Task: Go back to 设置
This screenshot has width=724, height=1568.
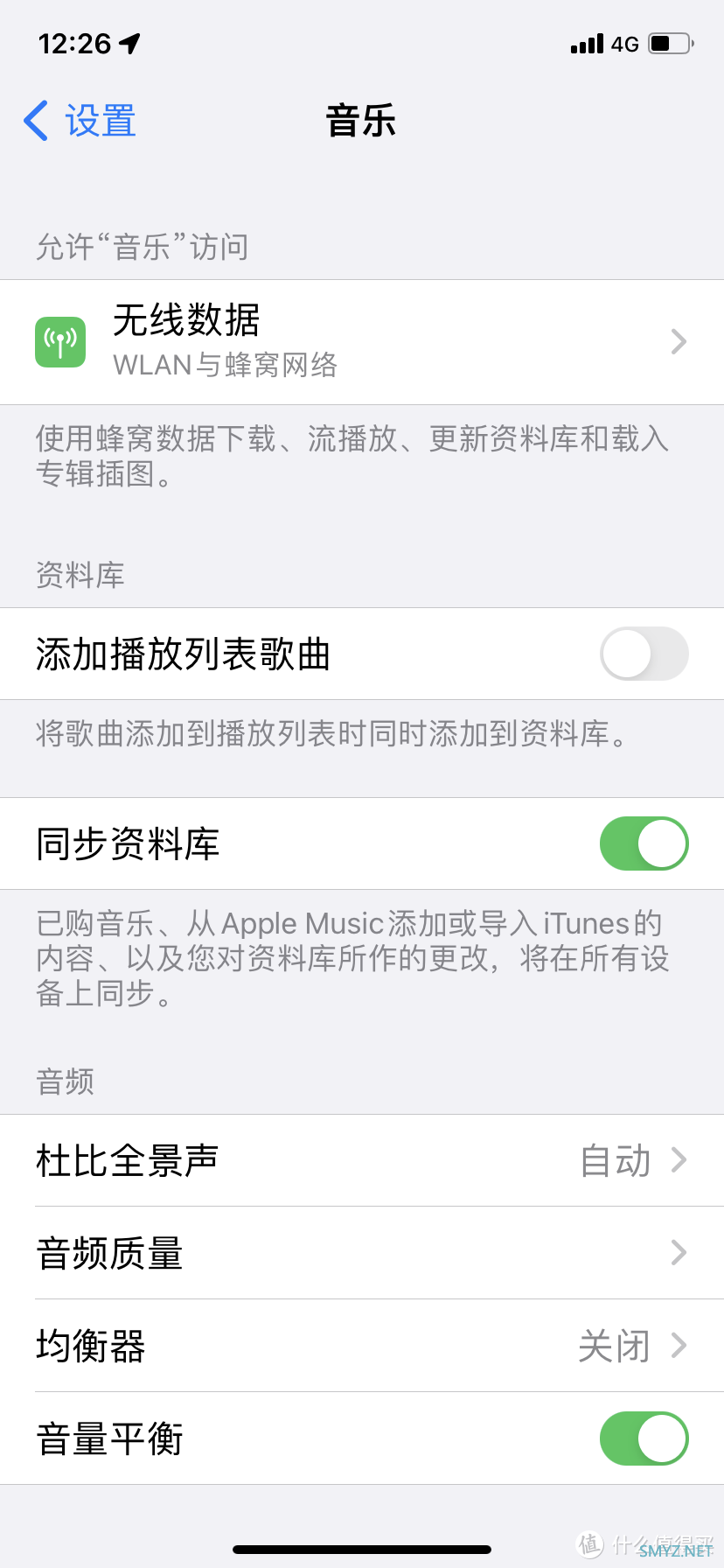Action: point(80,121)
